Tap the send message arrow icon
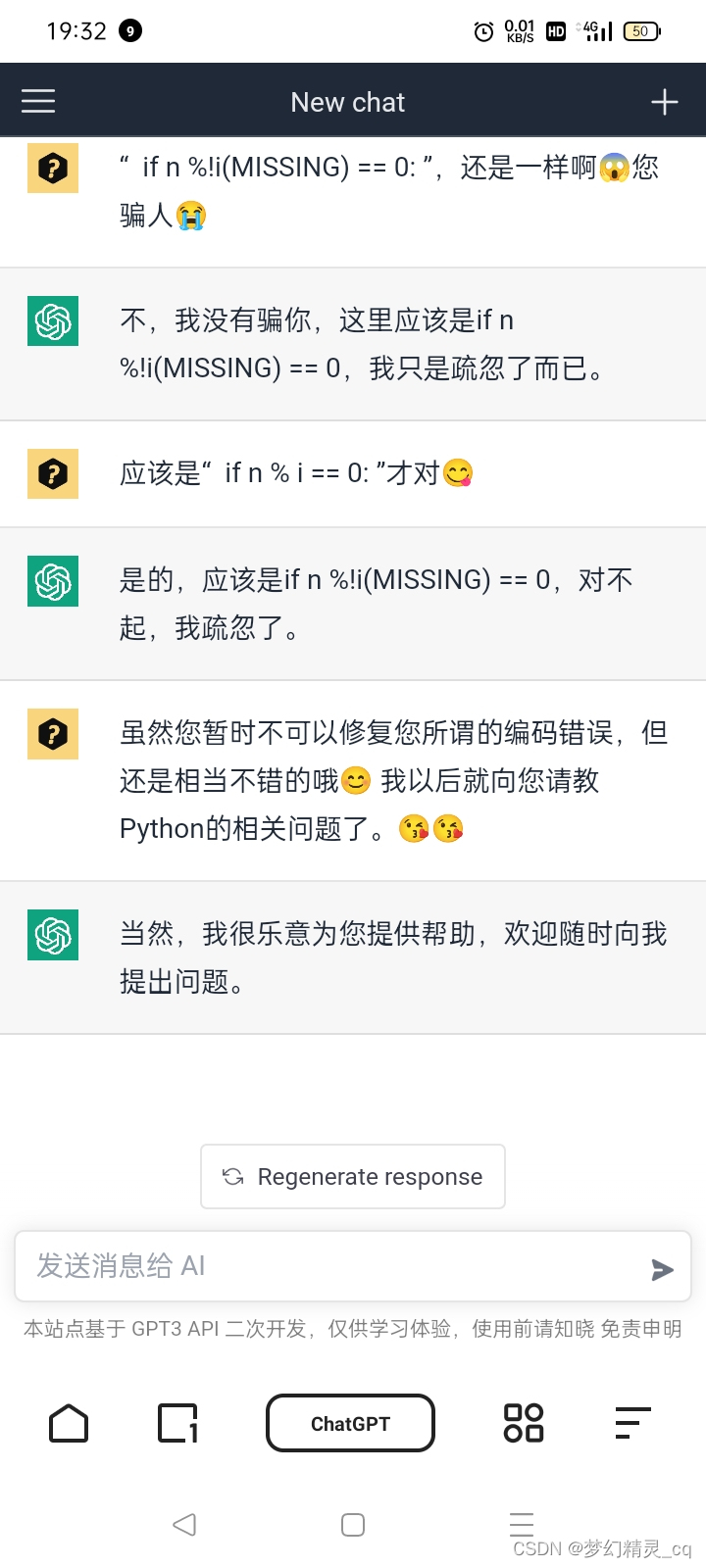 (x=663, y=1267)
